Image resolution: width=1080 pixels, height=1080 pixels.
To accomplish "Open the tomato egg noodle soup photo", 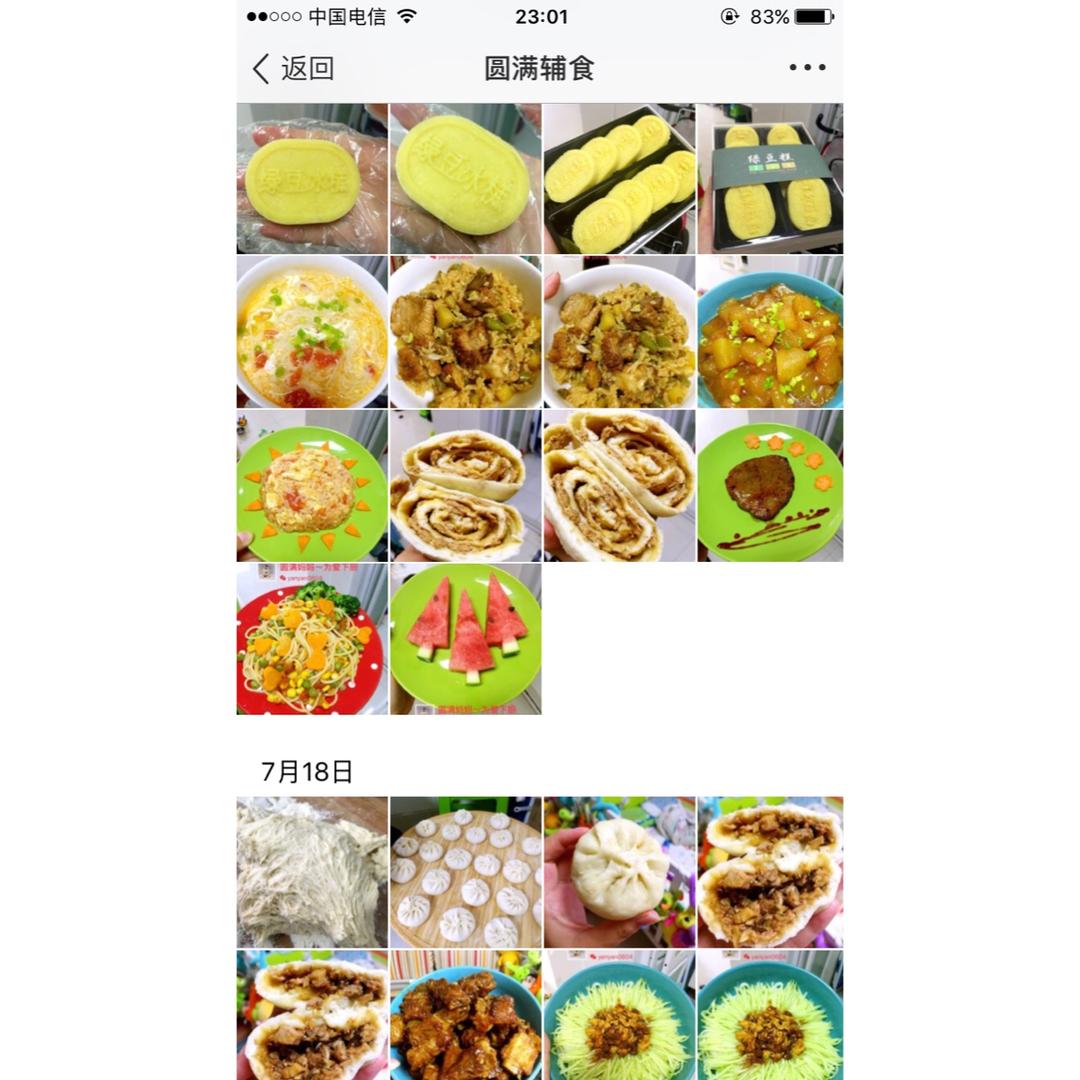I will [x=312, y=332].
